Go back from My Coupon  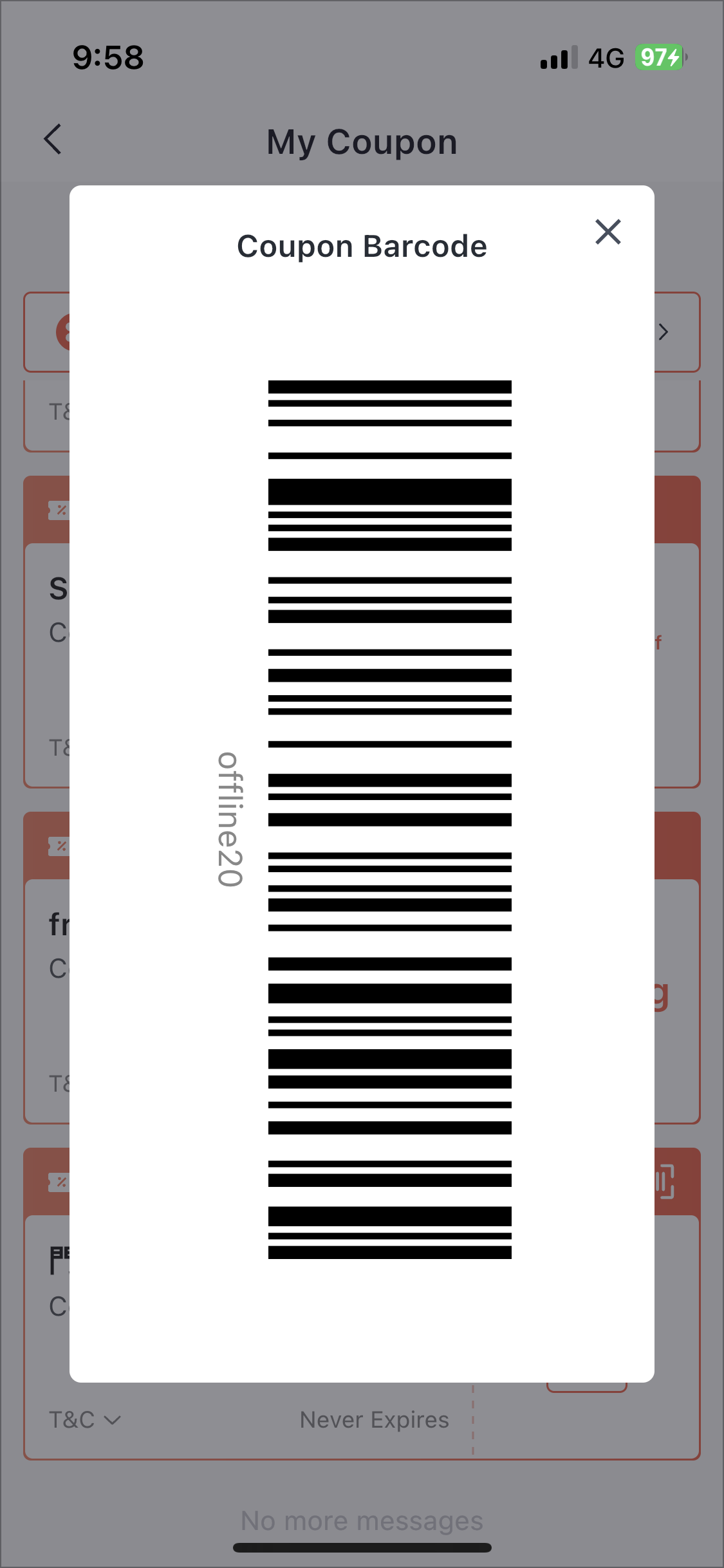(53, 140)
